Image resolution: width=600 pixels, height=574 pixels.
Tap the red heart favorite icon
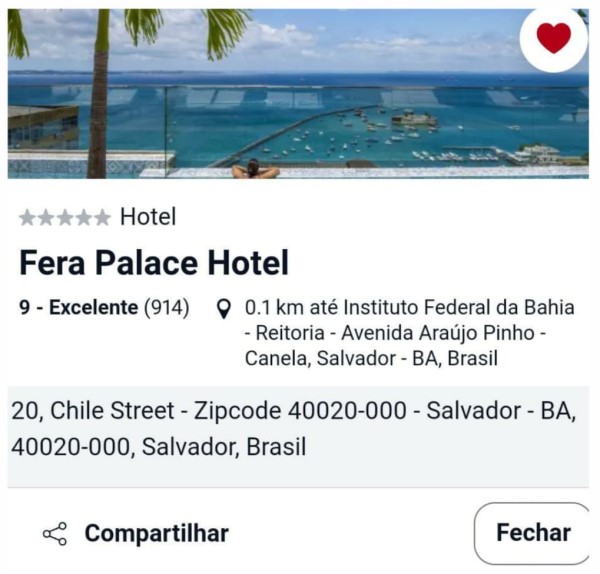click(553, 39)
